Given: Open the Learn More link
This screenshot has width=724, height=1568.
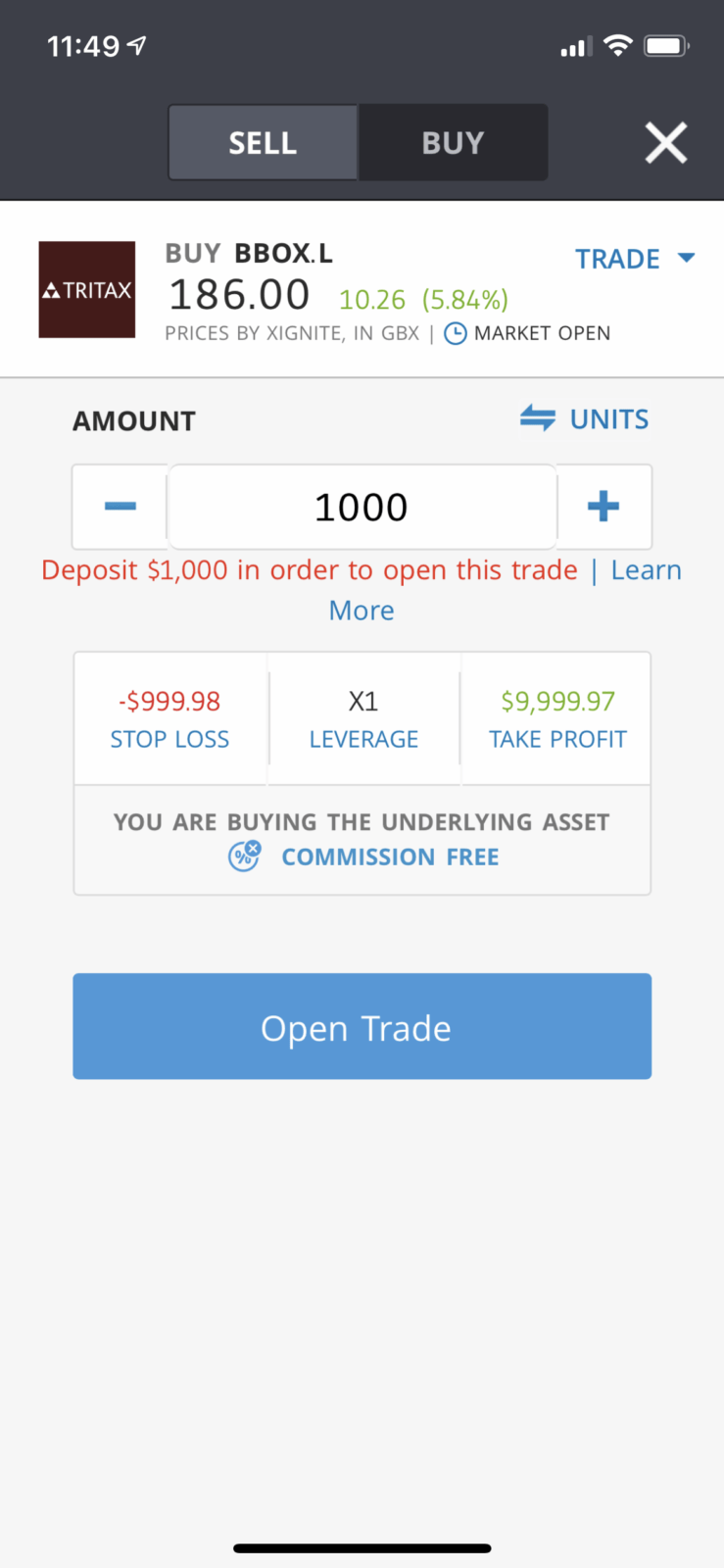Looking at the screenshot, I should point(506,590).
